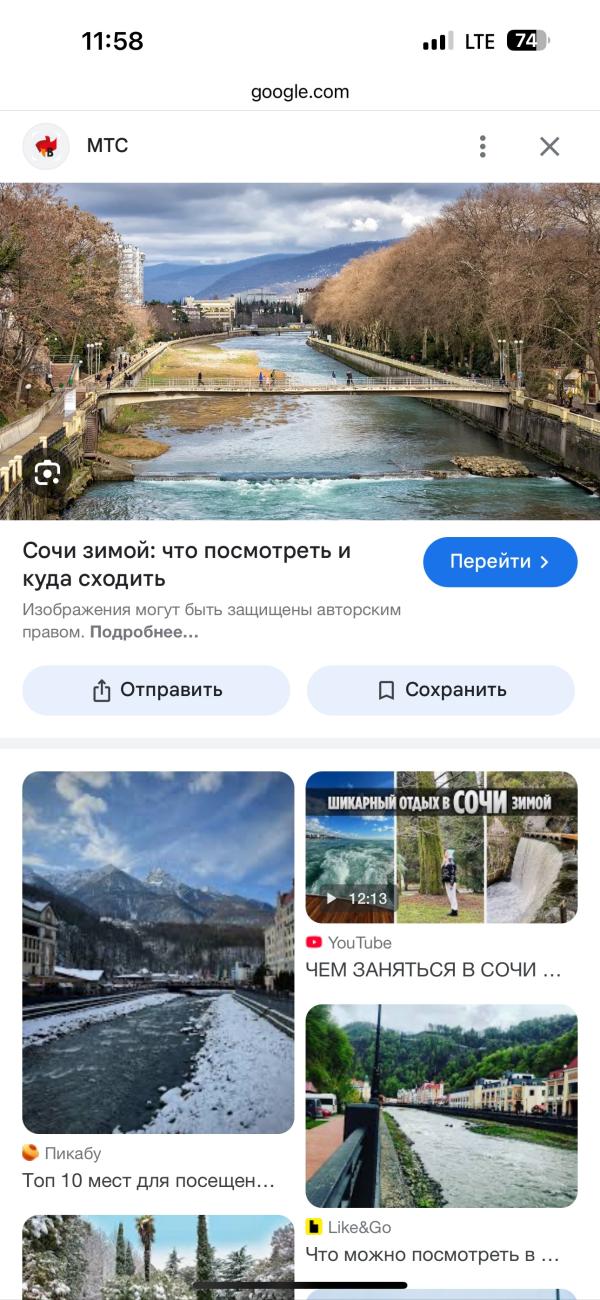This screenshot has height=1300, width=600.
Task: Open the three-dot overflow menu
Action: click(482, 147)
